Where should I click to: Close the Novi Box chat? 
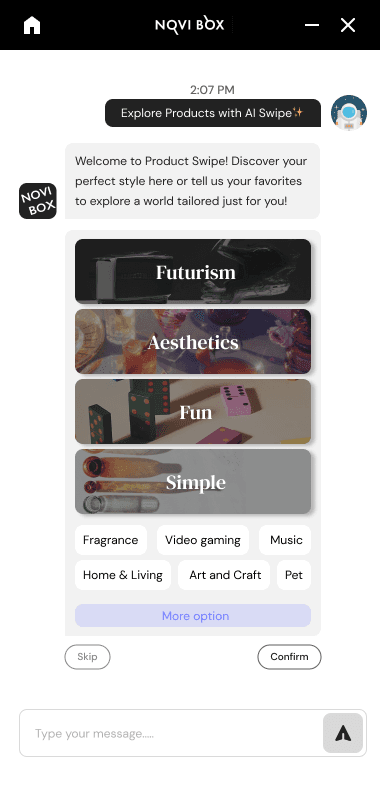pyautogui.click(x=348, y=25)
